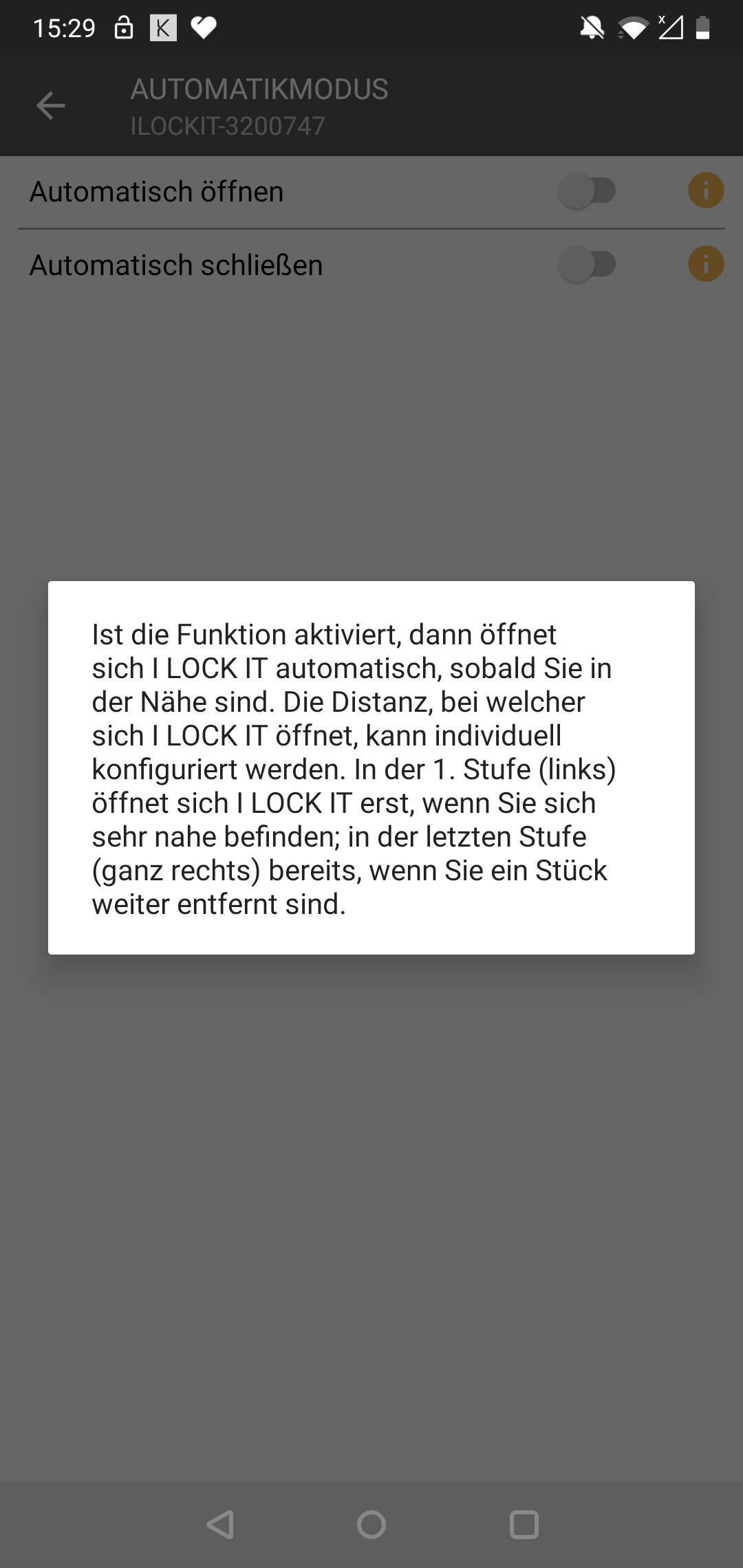Open info for Automatisch öffnen

(x=706, y=190)
